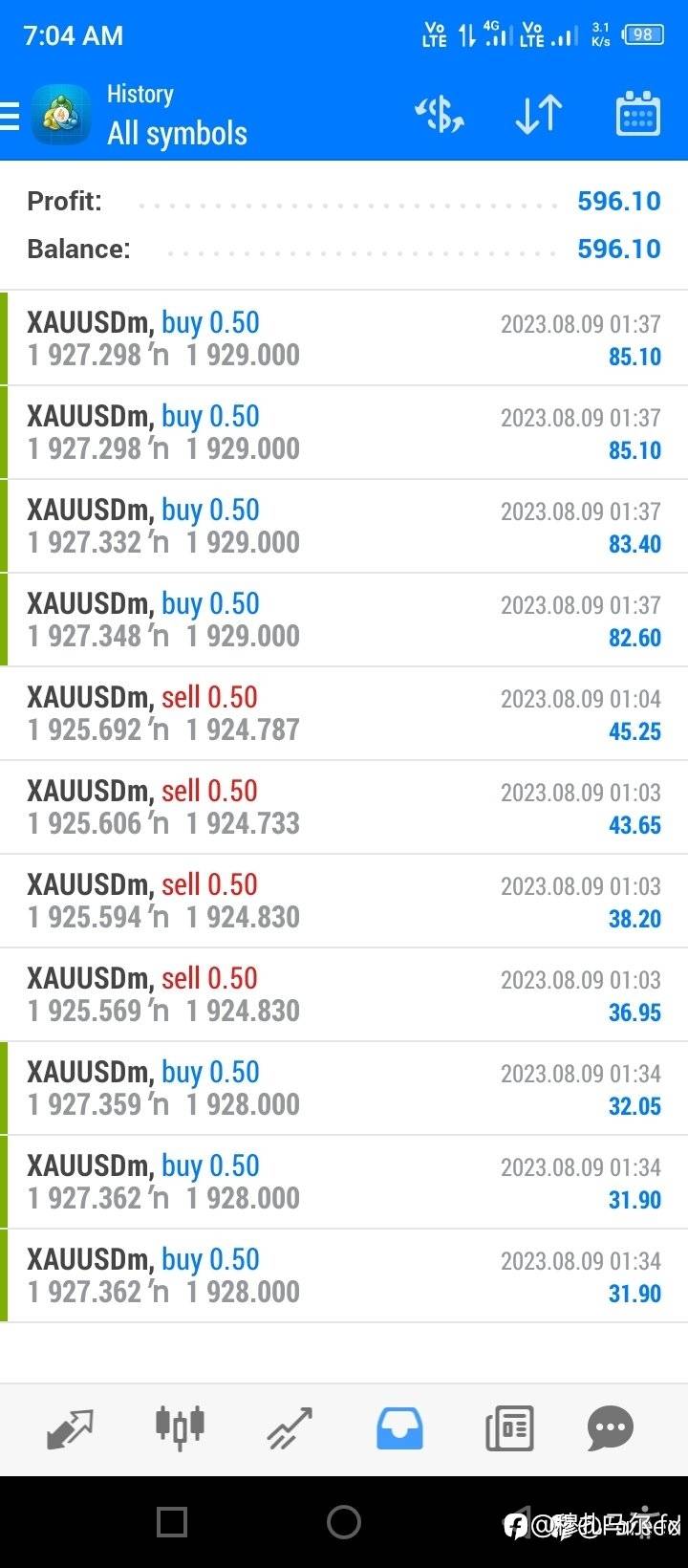
Task: Expand the sell trade with 45.25 profit
Action: pyautogui.click(x=344, y=713)
